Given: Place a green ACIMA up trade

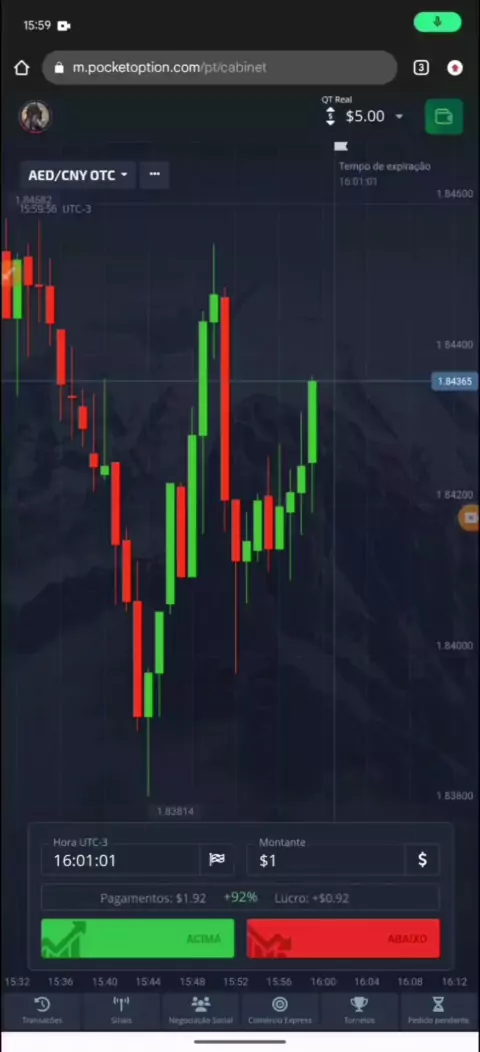Looking at the screenshot, I should pyautogui.click(x=138, y=938).
